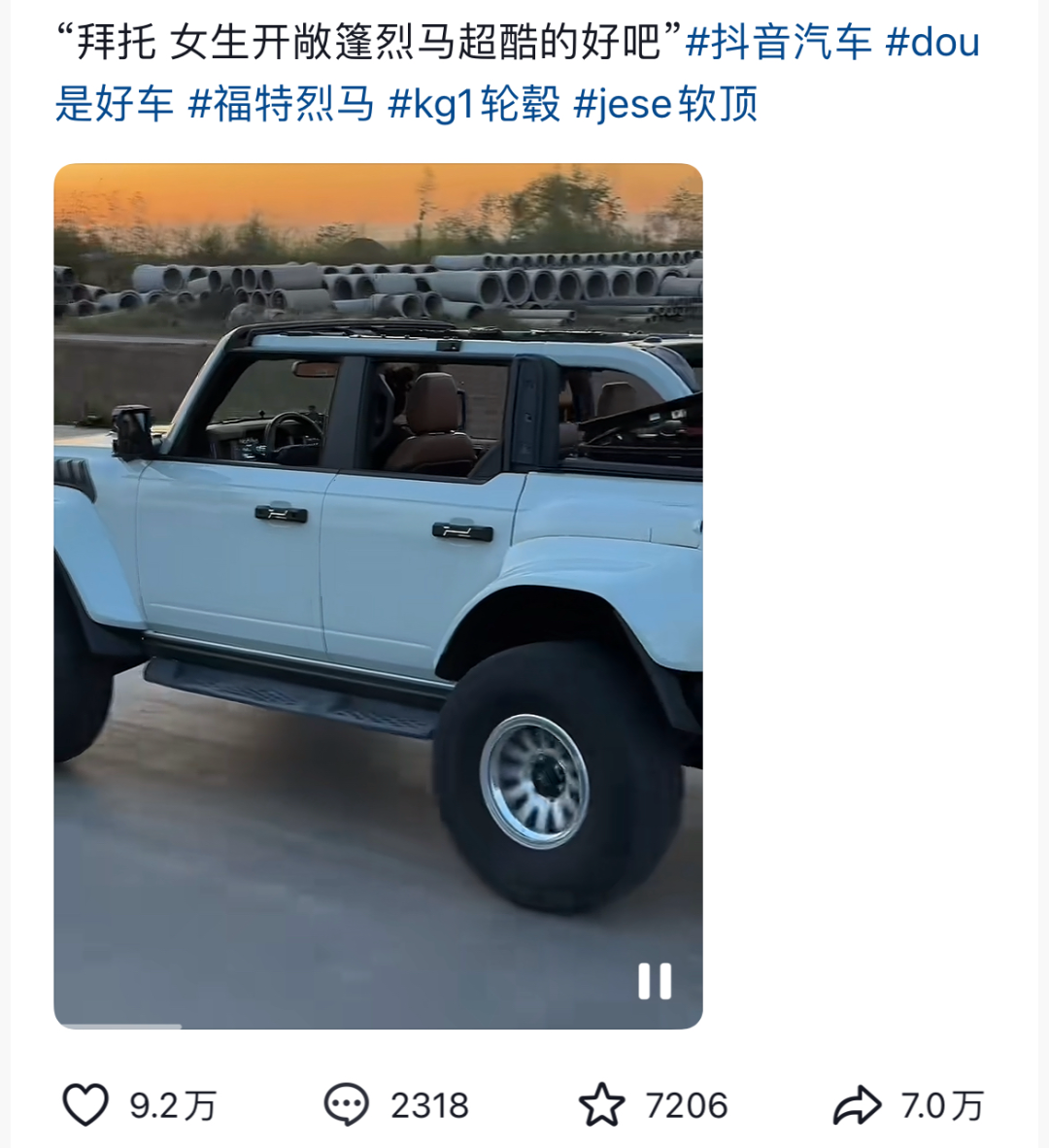Open the #抖音汽车 hashtag

click(x=779, y=43)
